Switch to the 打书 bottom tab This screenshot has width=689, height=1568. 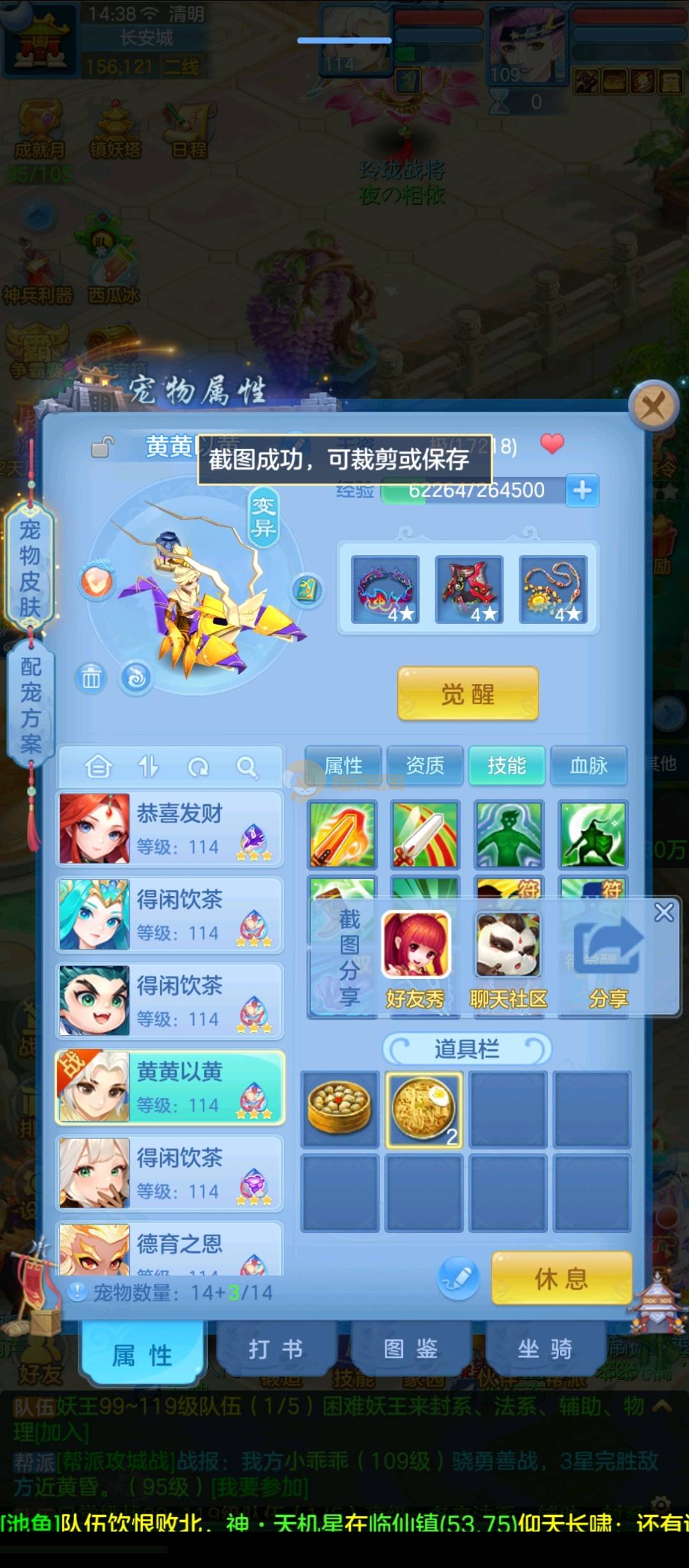(x=276, y=1349)
